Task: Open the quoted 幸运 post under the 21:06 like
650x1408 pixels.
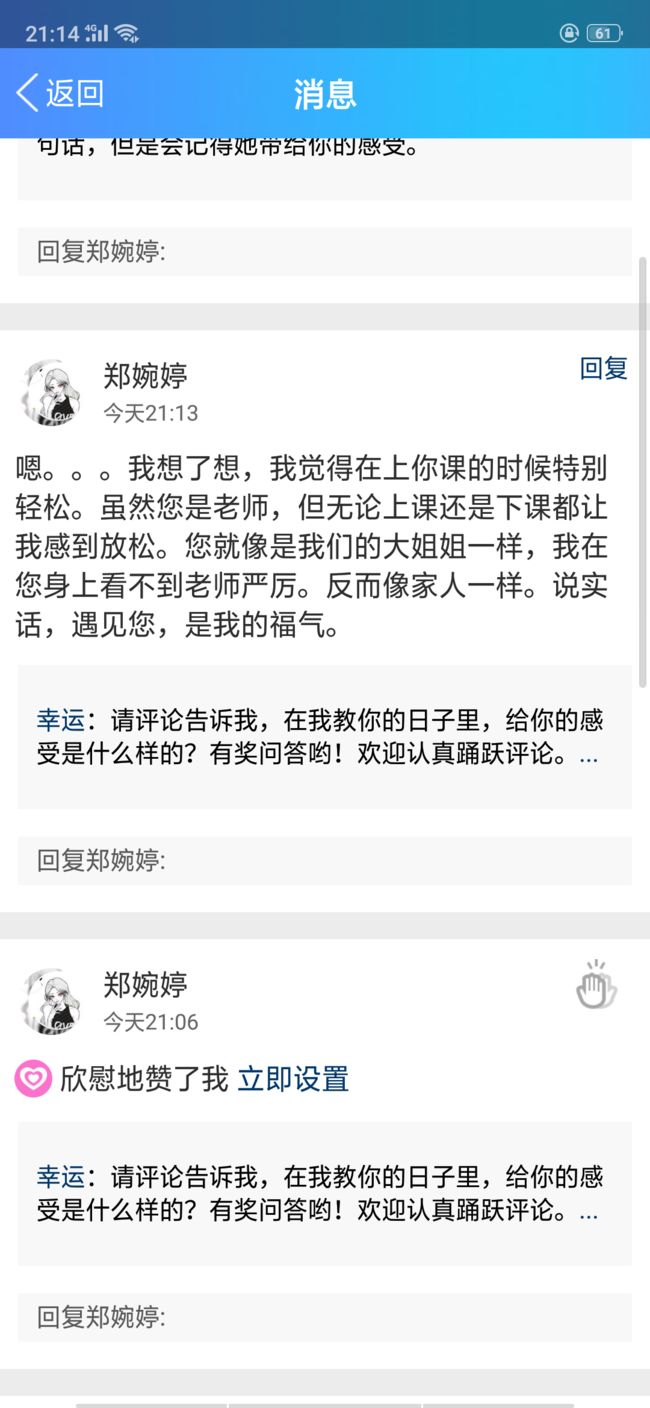Action: [x=325, y=1194]
